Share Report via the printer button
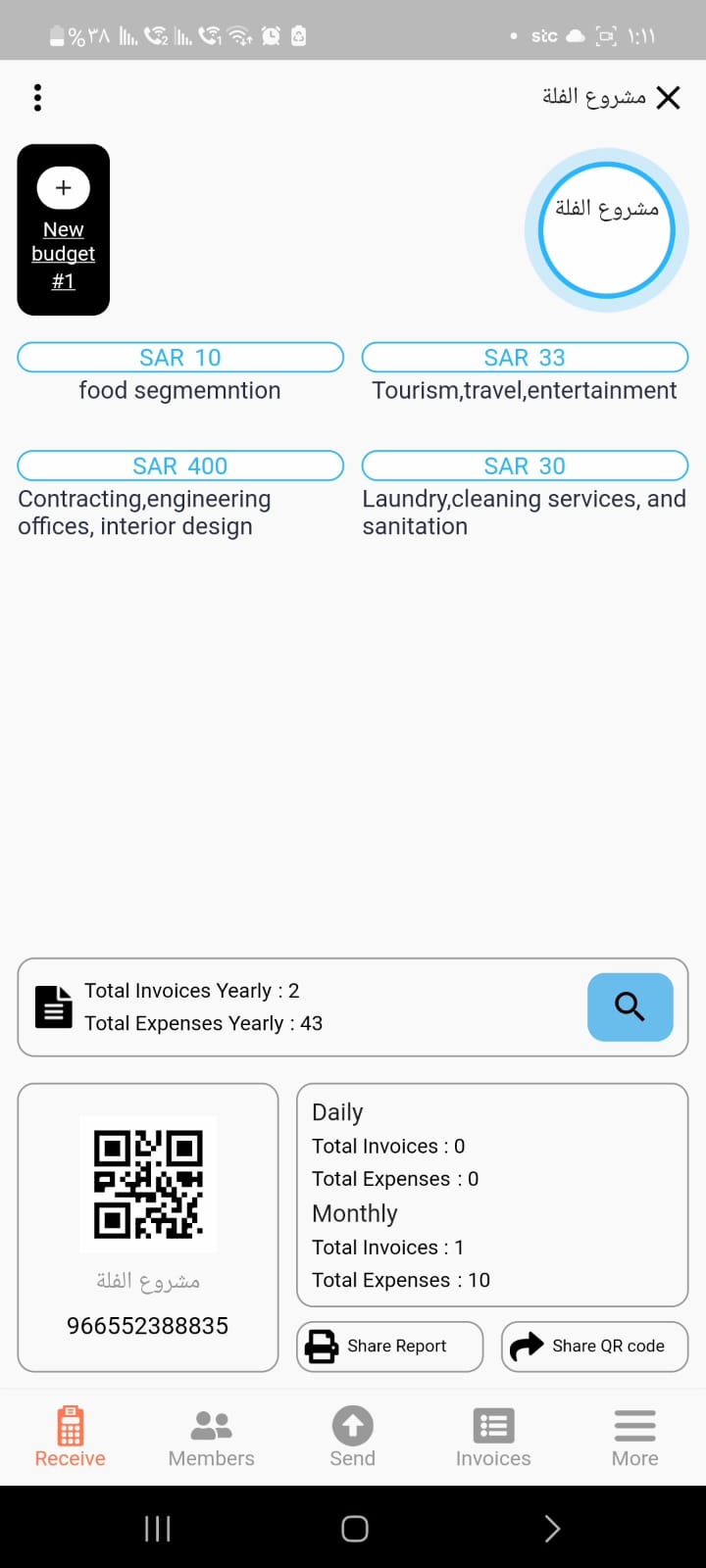 [389, 1347]
